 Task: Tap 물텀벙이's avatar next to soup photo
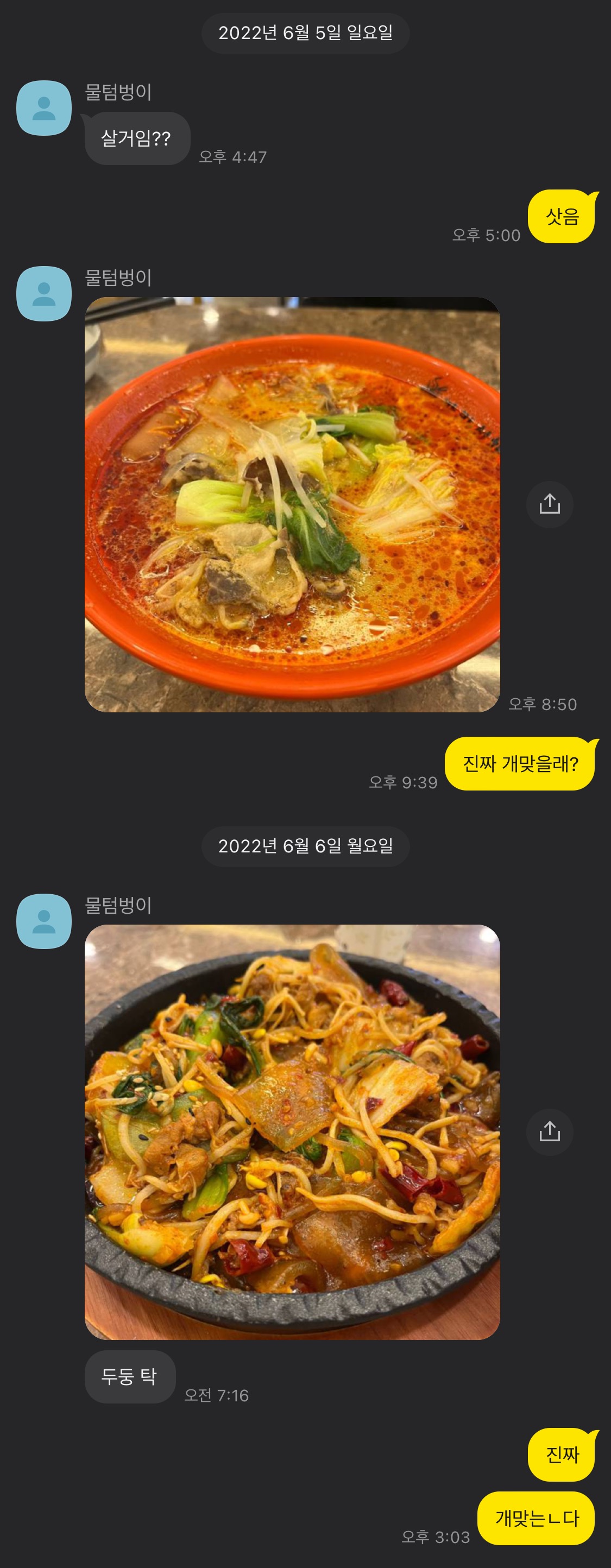coord(44,293)
